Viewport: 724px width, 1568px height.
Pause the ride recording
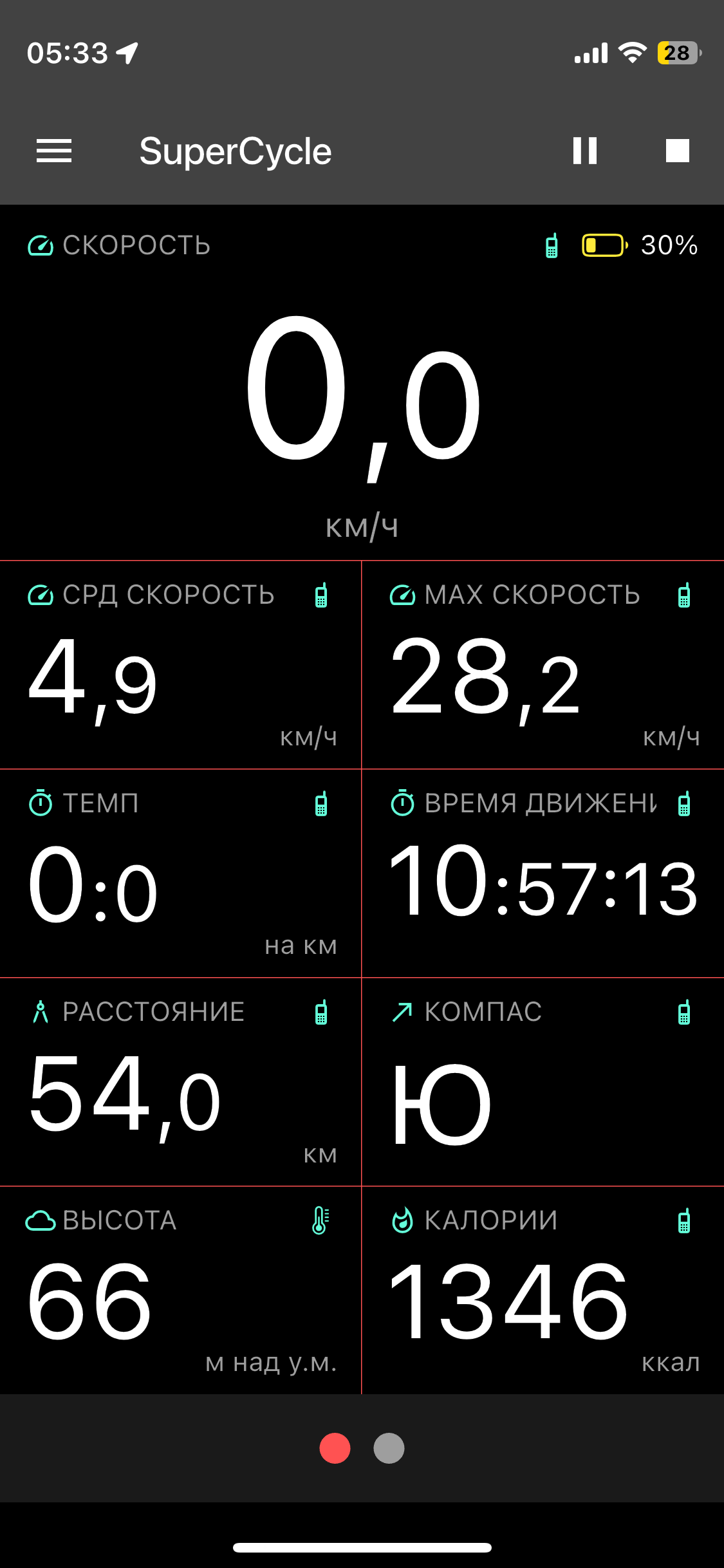[x=585, y=151]
